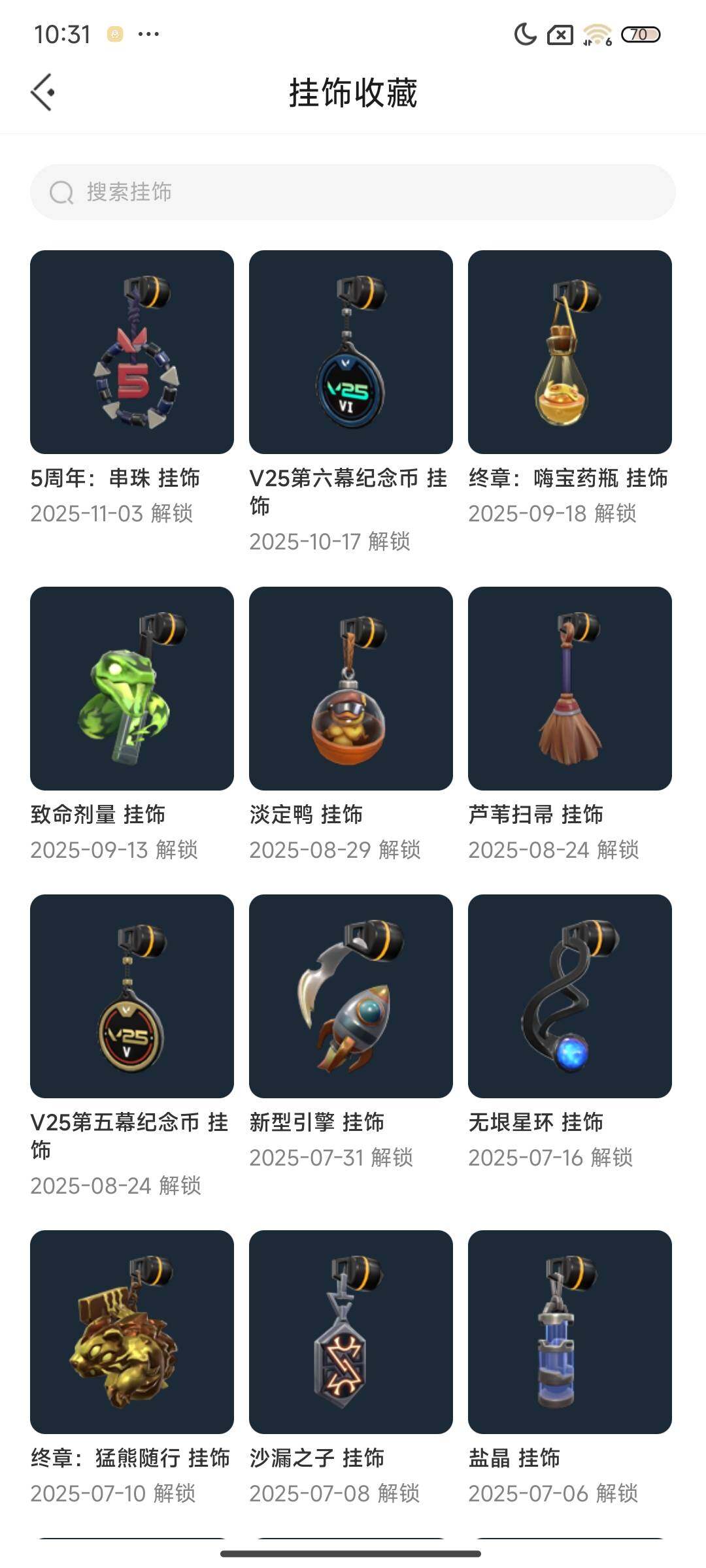Go back using the top-left arrow

(x=43, y=92)
